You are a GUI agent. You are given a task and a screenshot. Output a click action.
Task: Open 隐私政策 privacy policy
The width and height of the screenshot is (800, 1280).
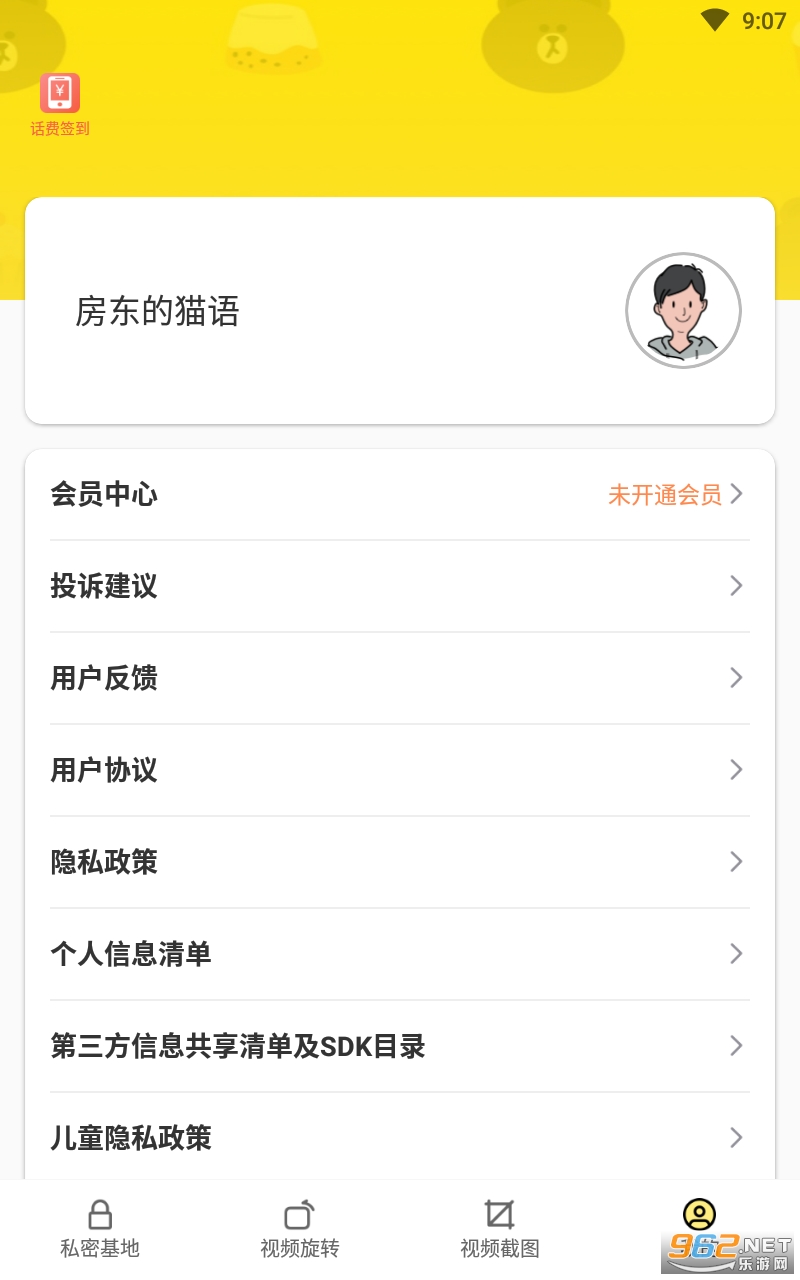pyautogui.click(x=400, y=862)
